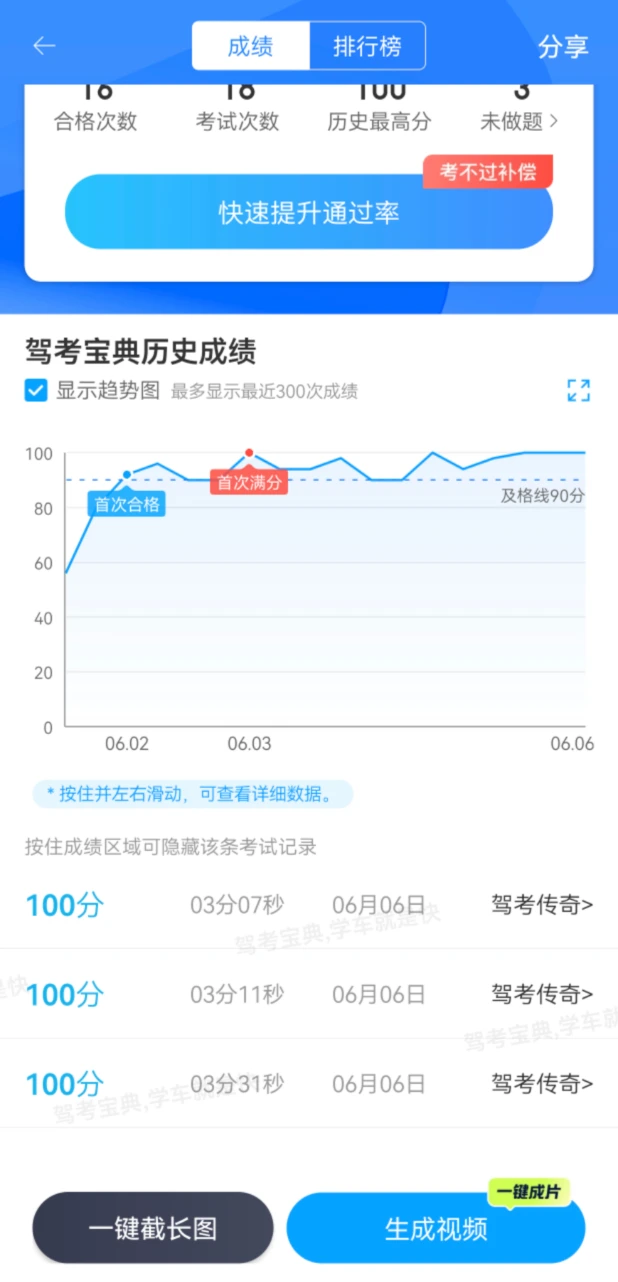Uncheck the 显示趋势图 checkbox
618x1282 pixels.
coord(36,391)
